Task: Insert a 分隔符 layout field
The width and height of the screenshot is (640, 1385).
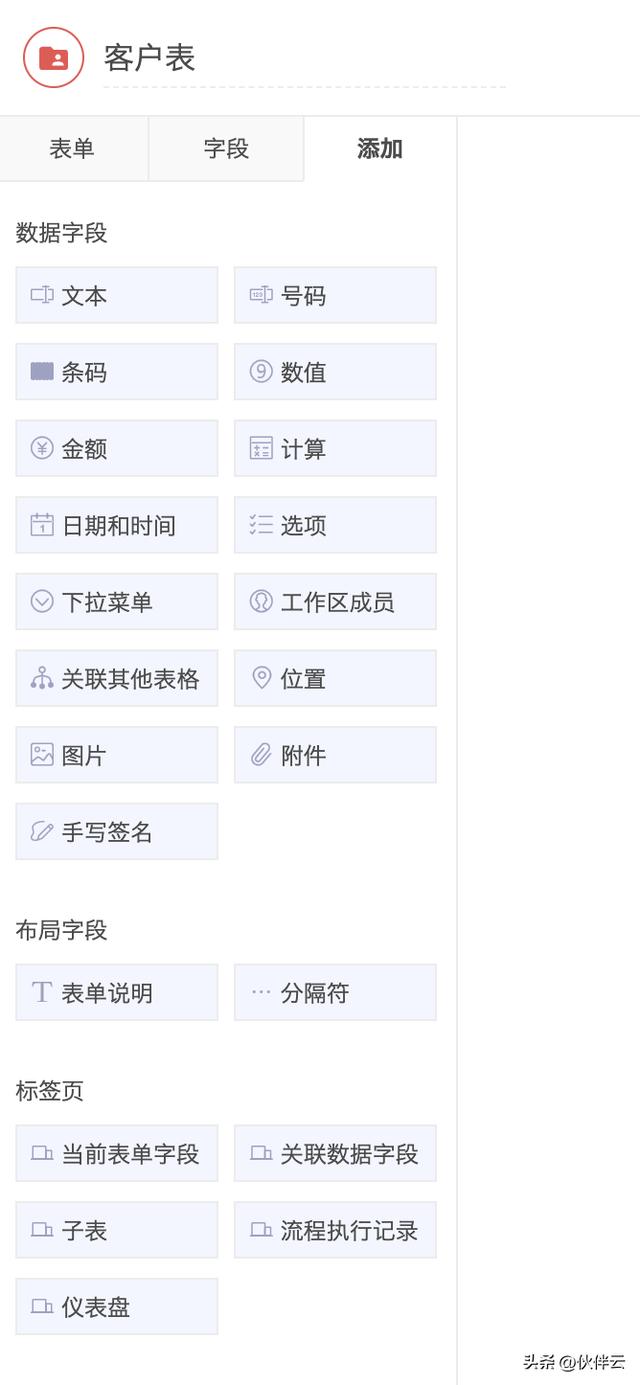Action: pyautogui.click(x=335, y=992)
